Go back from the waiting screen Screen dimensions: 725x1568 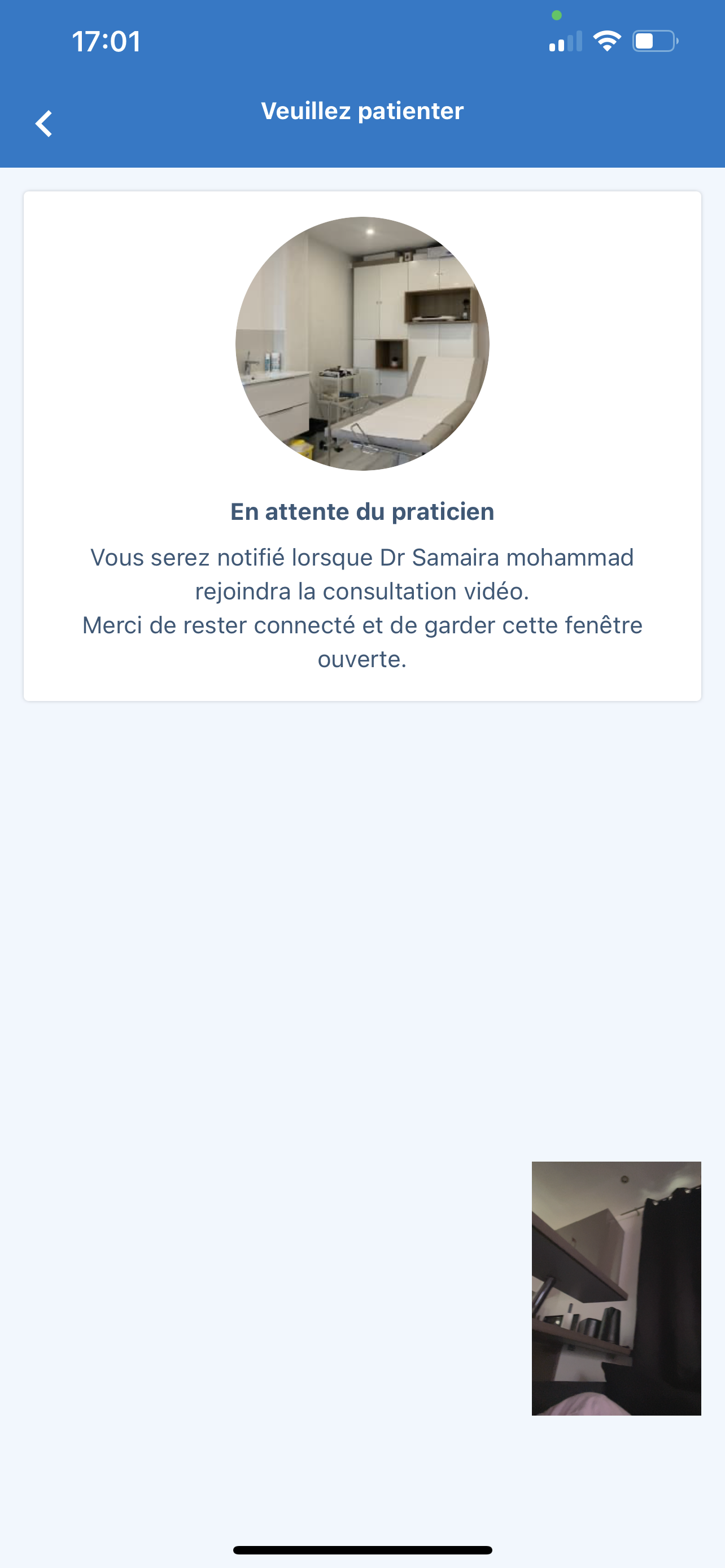coord(44,124)
